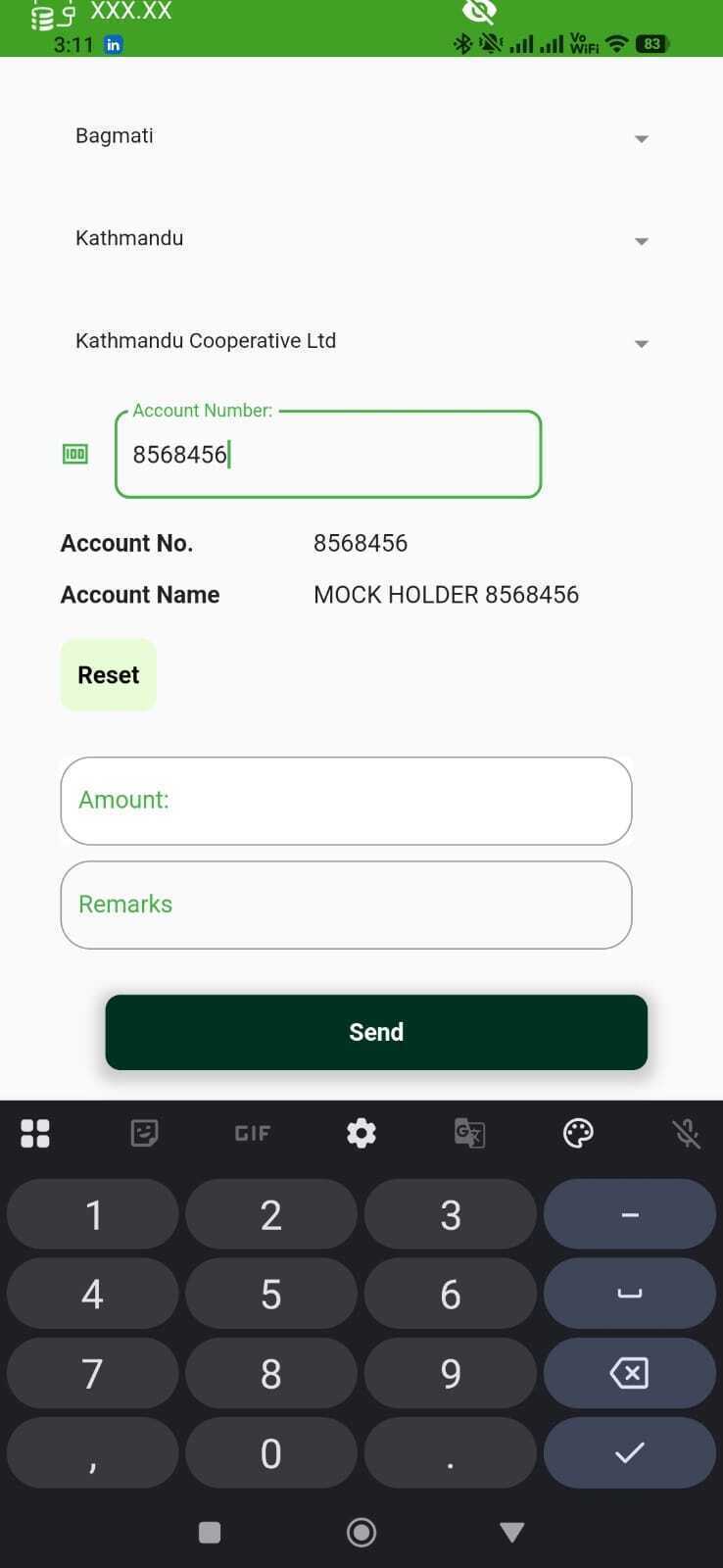723x1568 pixels.
Task: Open the Kathmandu Cooperative Ltd dropdown
Action: pyautogui.click(x=361, y=341)
